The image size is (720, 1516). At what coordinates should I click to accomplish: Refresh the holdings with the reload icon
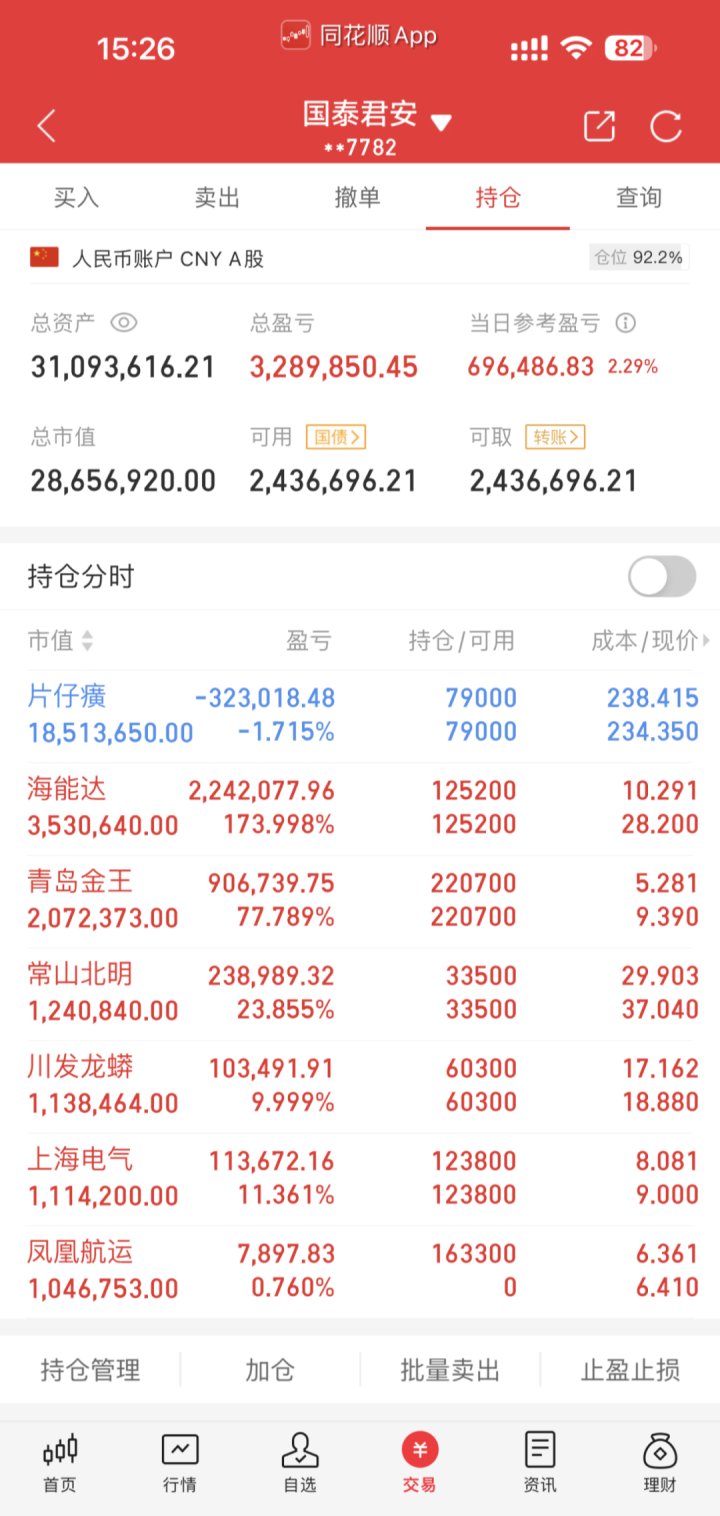666,127
